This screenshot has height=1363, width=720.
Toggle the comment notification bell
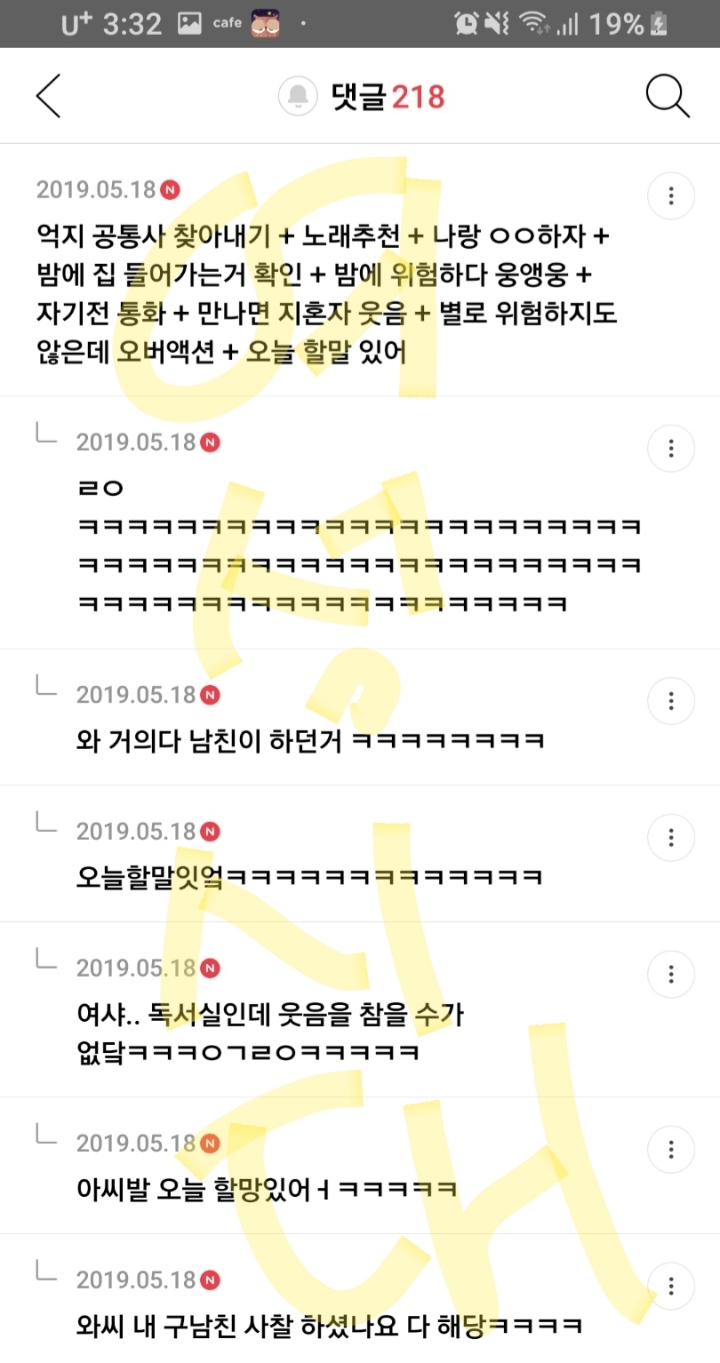(x=297, y=96)
